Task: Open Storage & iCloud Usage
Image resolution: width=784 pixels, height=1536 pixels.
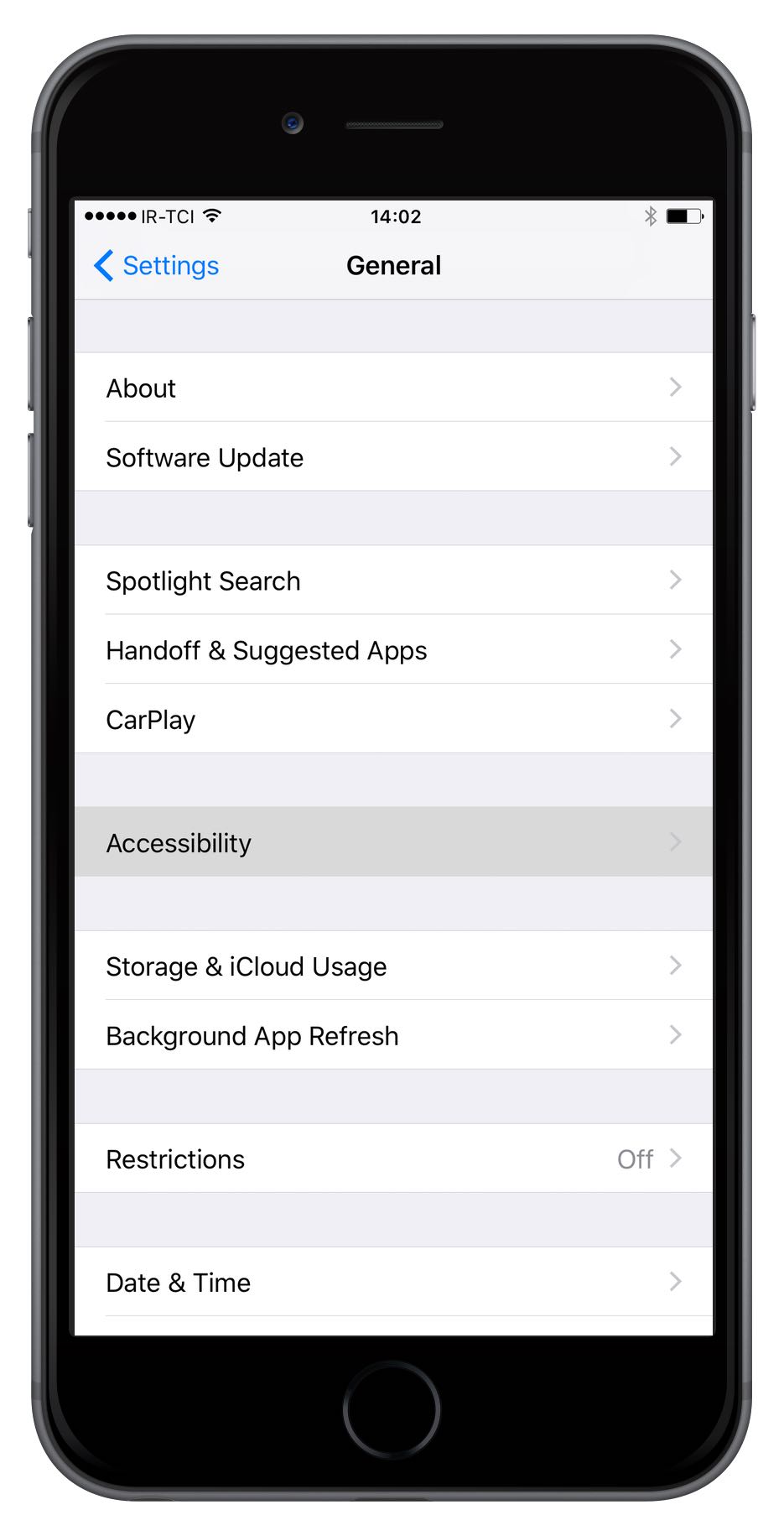Action: (x=392, y=966)
